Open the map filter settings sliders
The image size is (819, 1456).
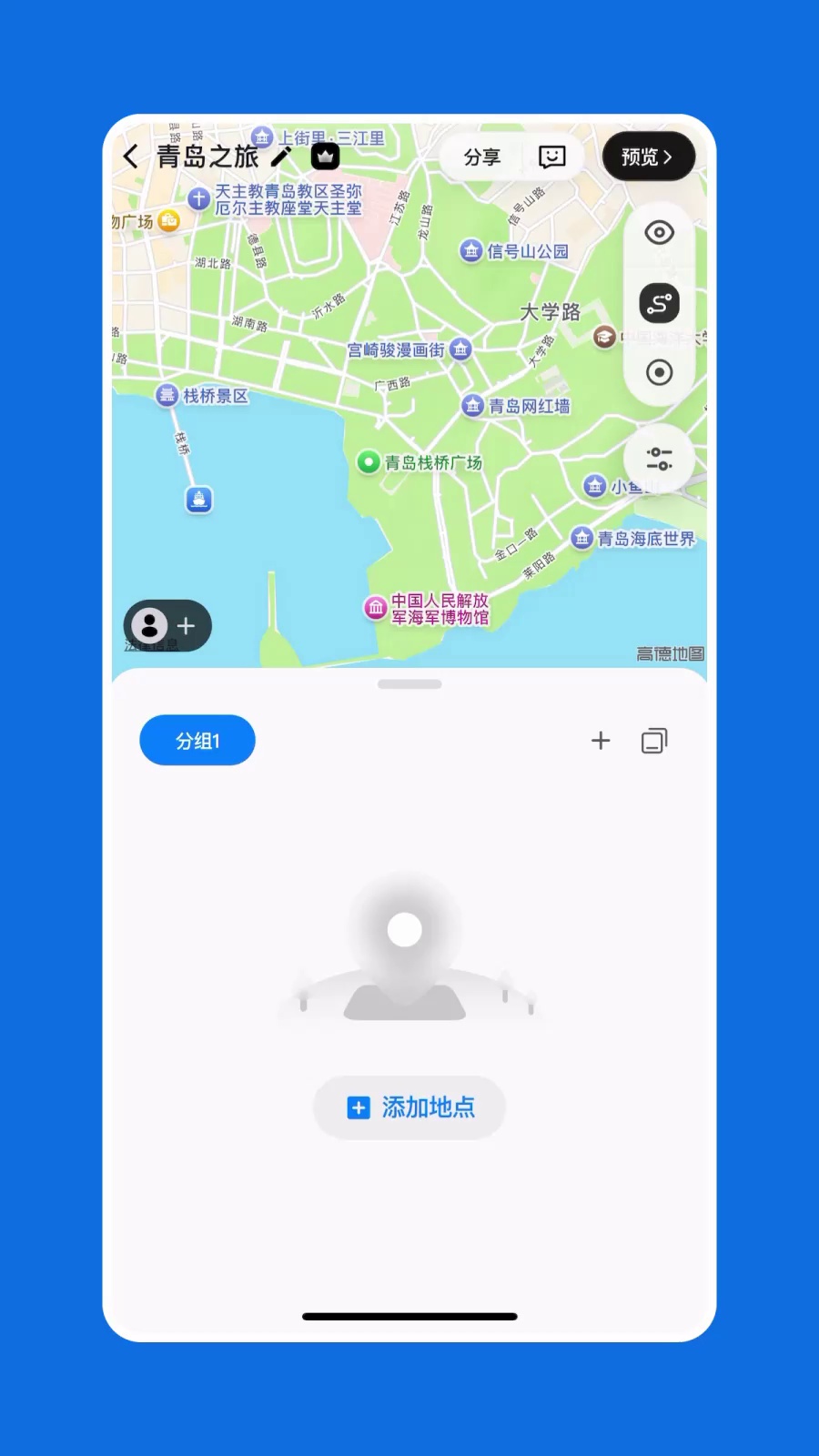click(659, 459)
